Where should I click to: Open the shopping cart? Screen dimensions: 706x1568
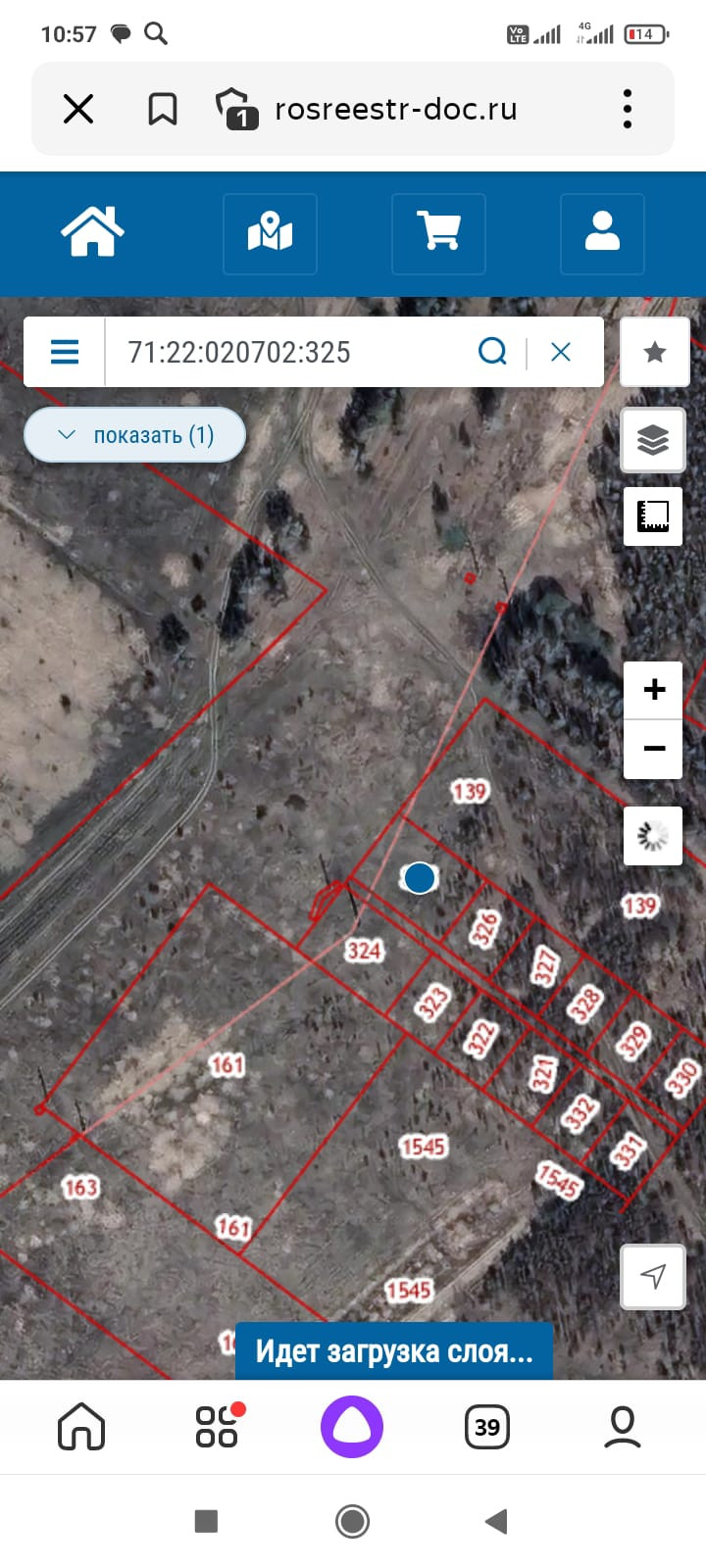click(438, 233)
